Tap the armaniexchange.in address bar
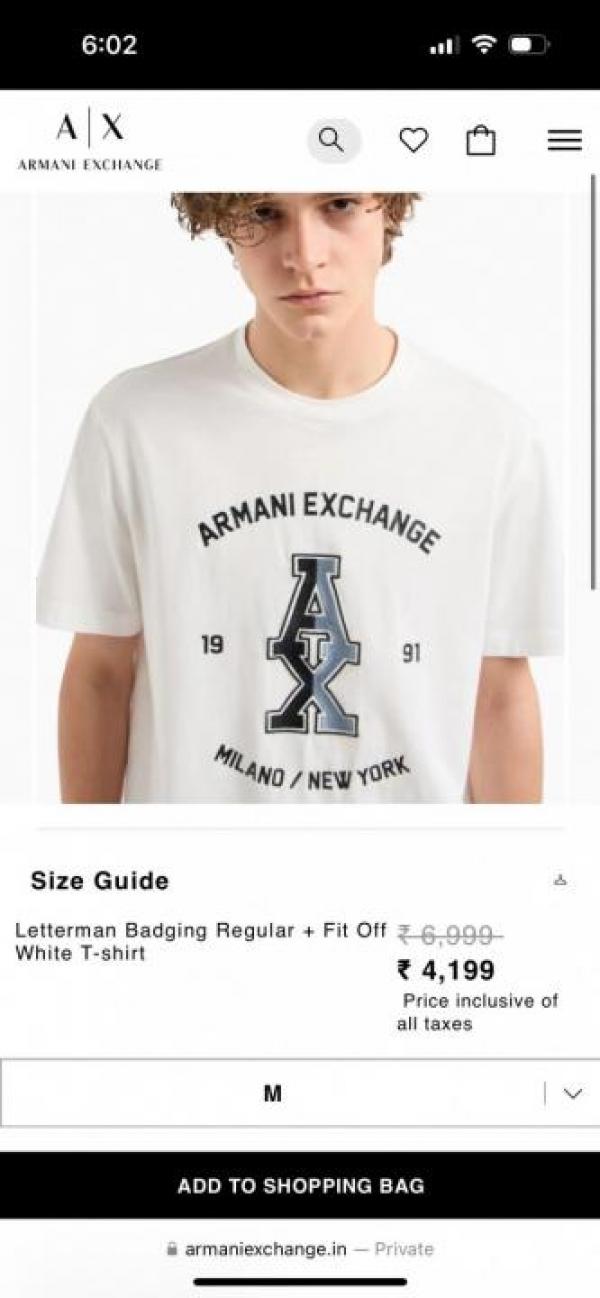 (300, 1249)
